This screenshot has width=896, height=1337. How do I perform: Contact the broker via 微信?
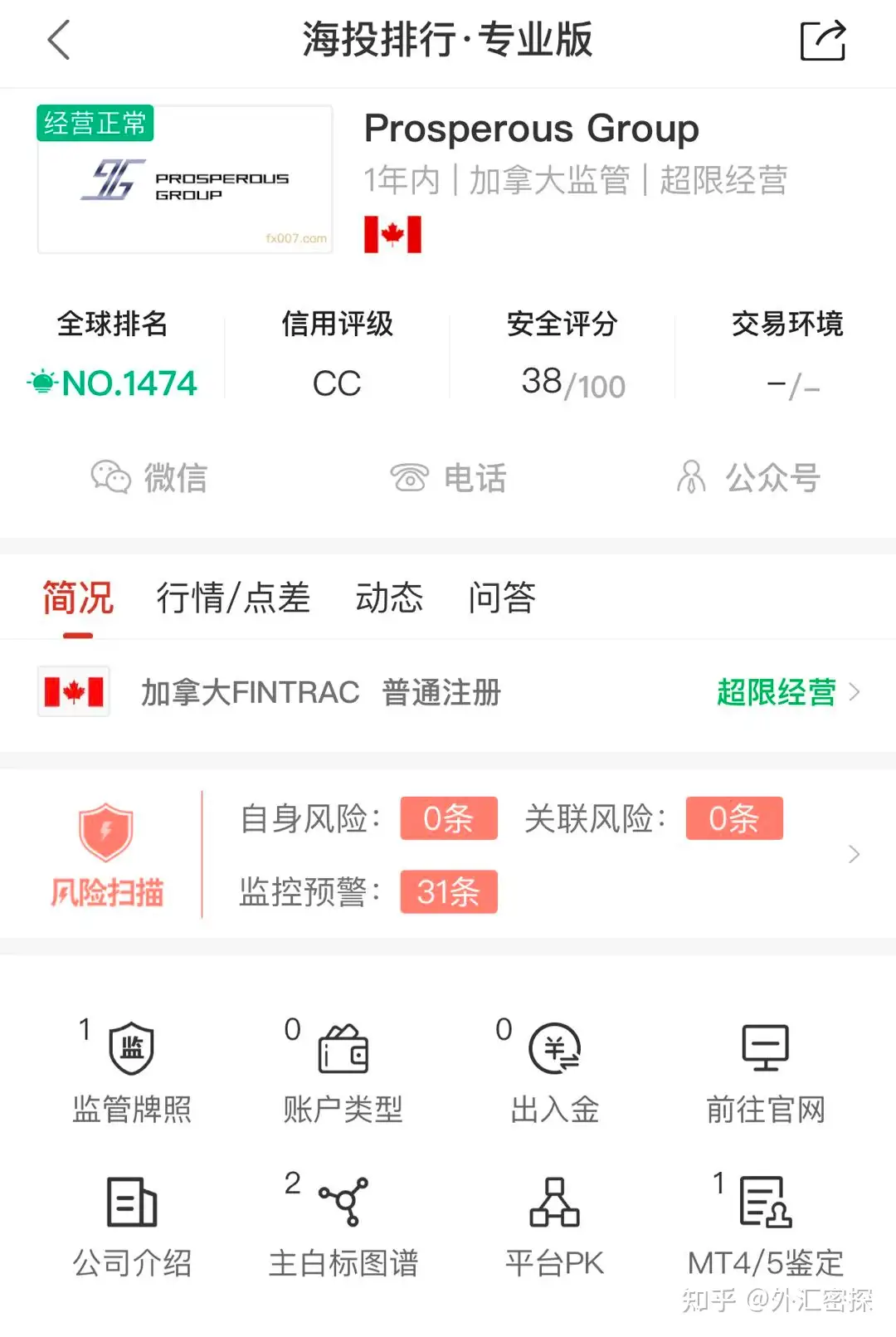click(149, 477)
